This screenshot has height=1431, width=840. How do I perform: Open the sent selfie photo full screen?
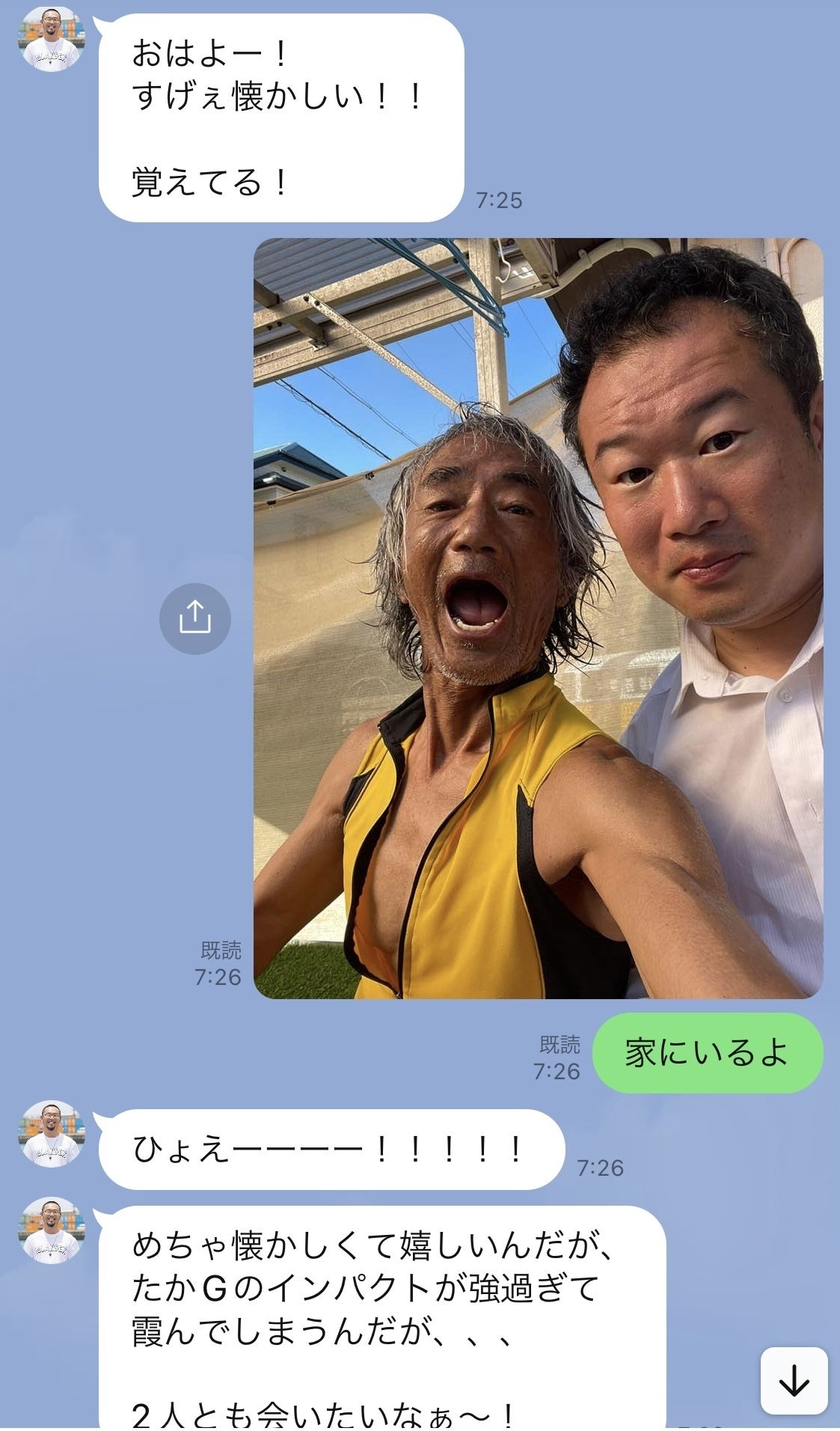[x=538, y=618]
